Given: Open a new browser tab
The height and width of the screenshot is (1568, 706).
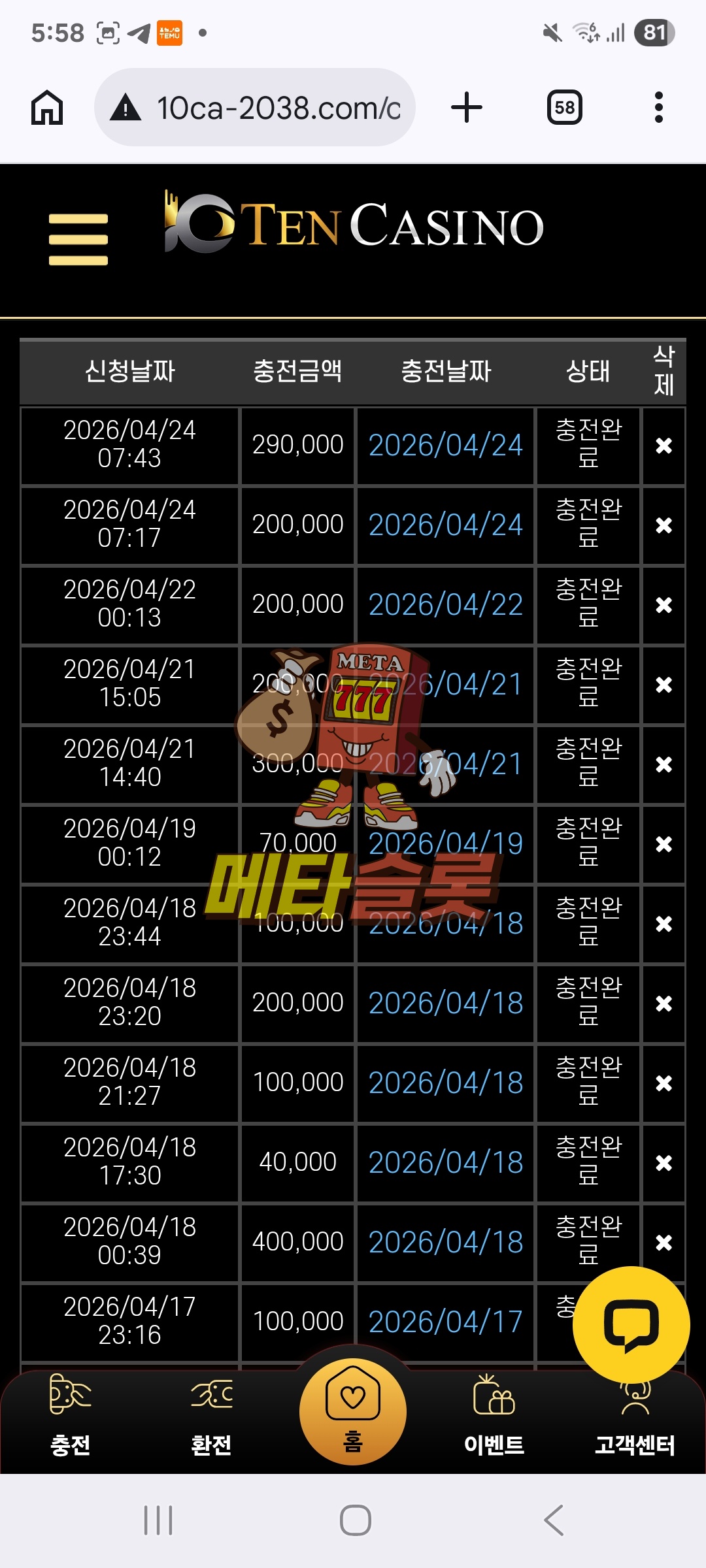Looking at the screenshot, I should pos(467,108).
